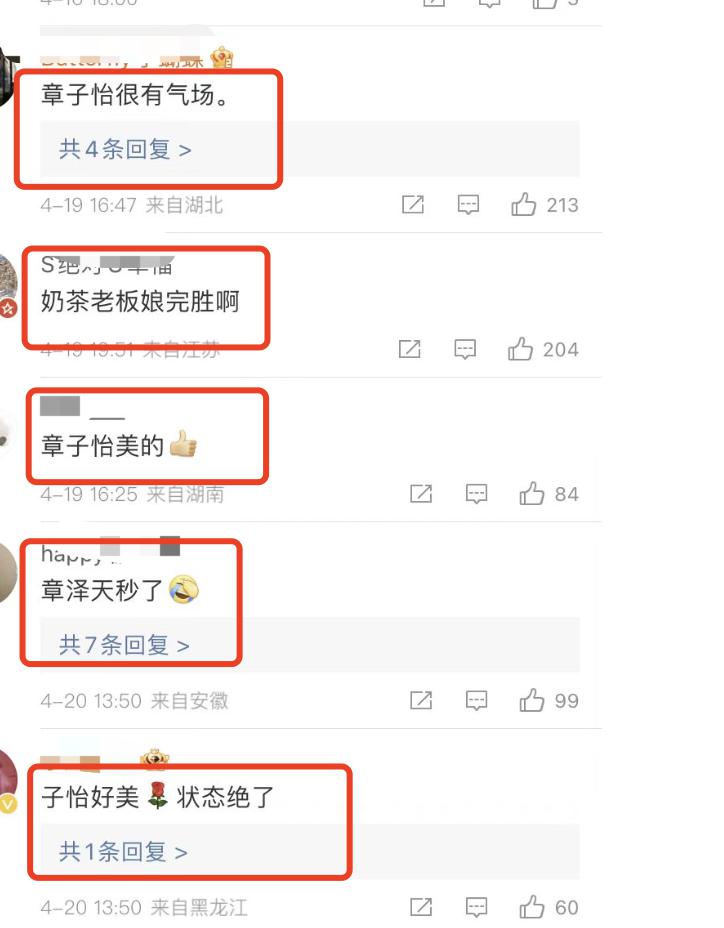Reply to the comment 章子怡美的

[477, 494]
